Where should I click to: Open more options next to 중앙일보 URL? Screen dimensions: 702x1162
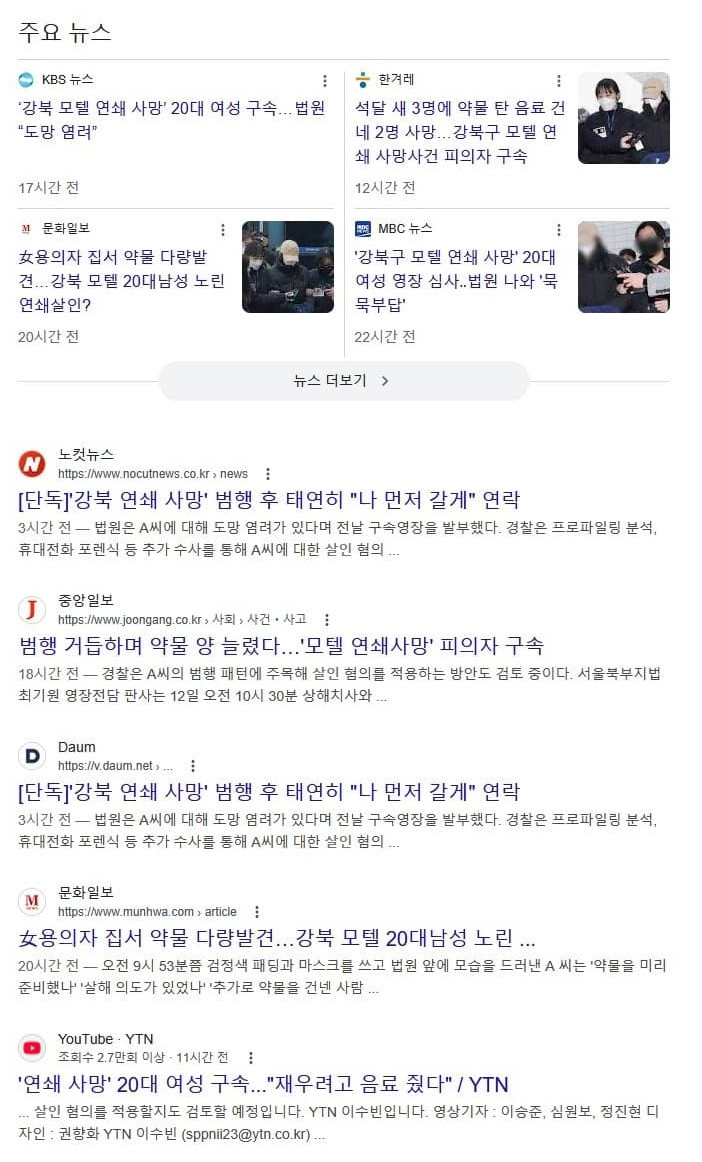[326, 620]
